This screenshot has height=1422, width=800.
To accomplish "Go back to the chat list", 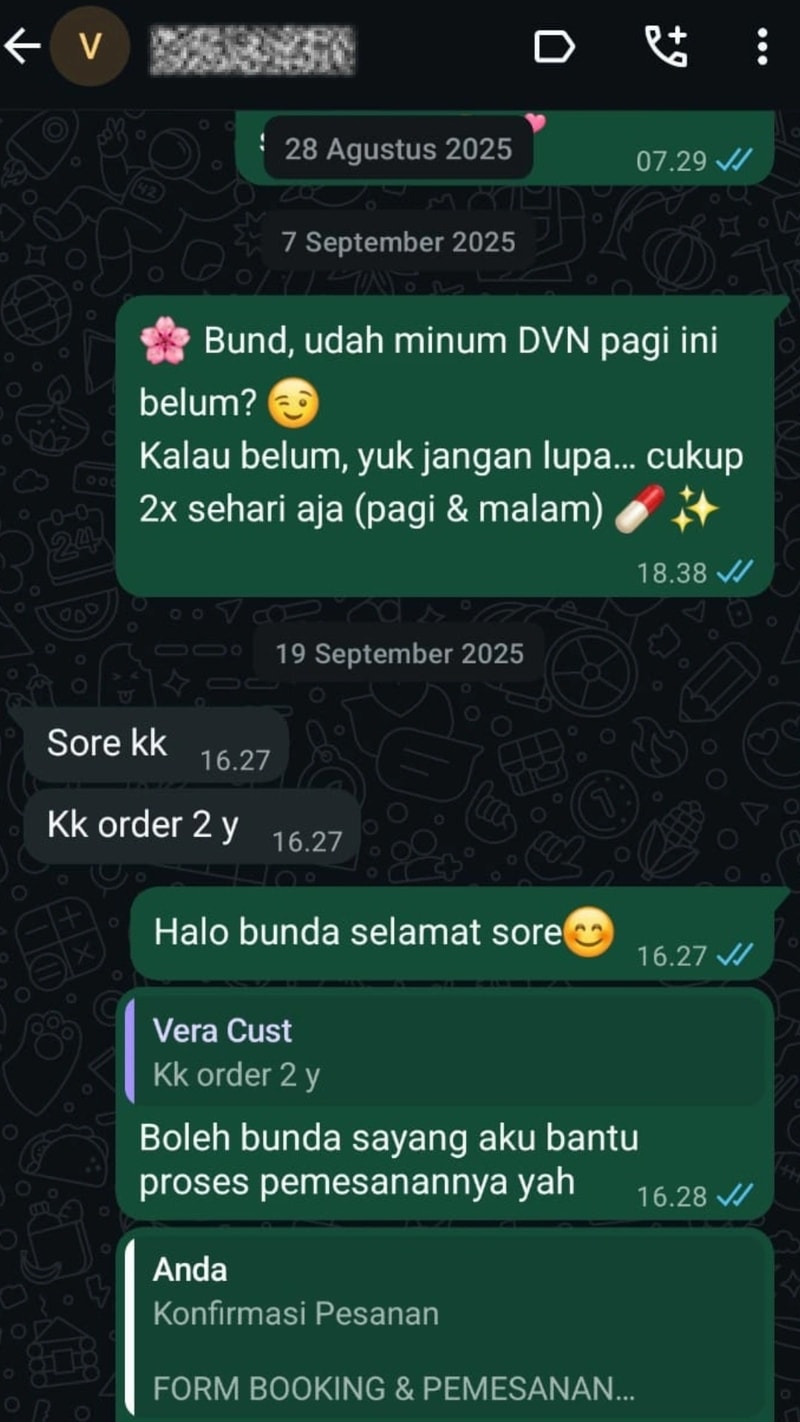I will point(22,46).
